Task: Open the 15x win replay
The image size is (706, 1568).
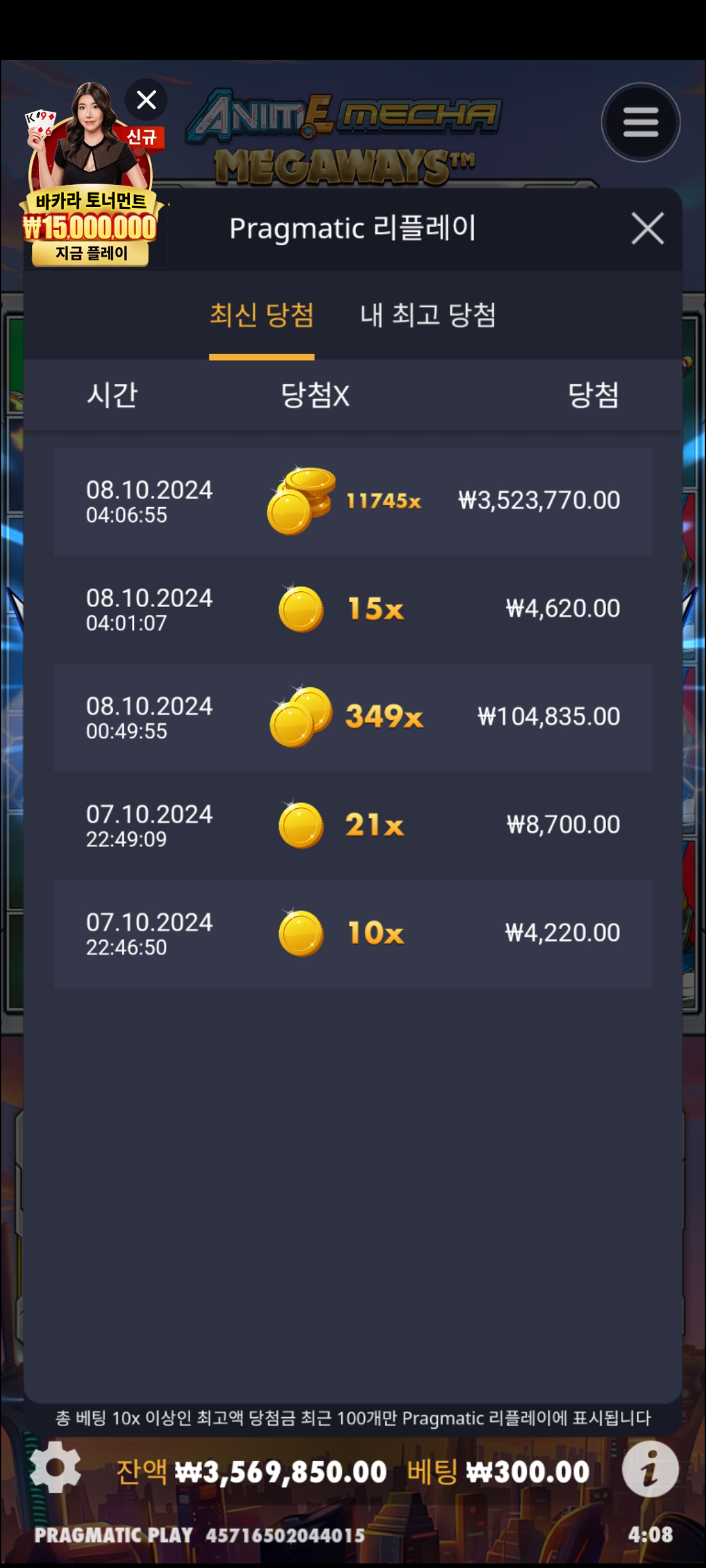Action: pos(353,609)
